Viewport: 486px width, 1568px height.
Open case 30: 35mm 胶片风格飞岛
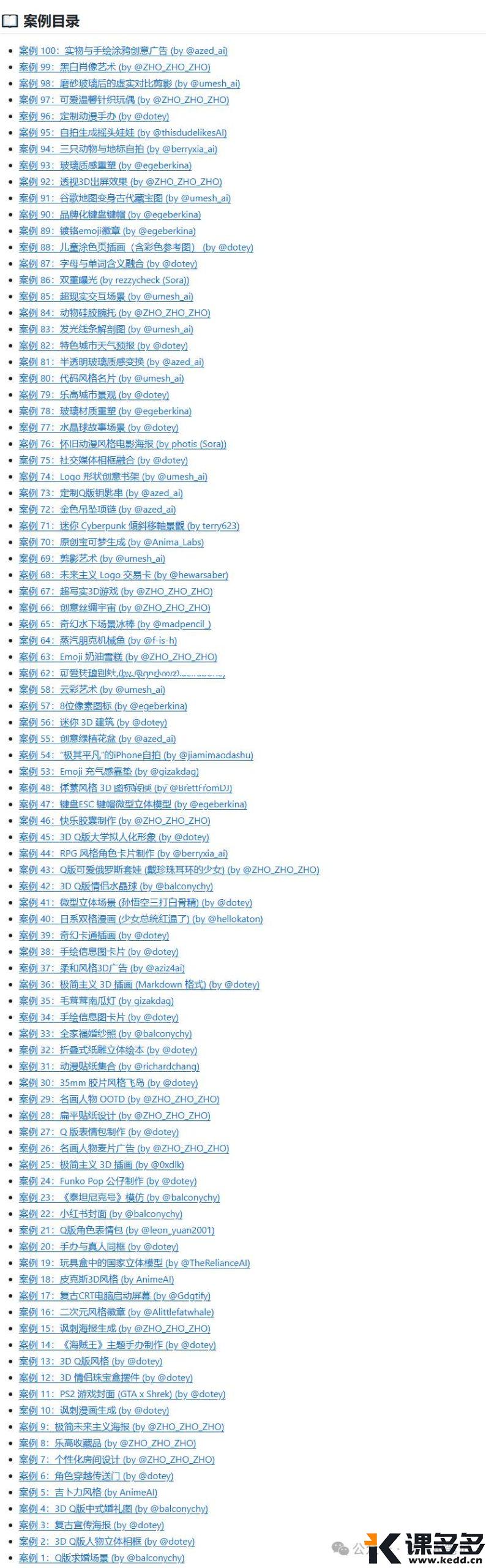click(x=108, y=1083)
